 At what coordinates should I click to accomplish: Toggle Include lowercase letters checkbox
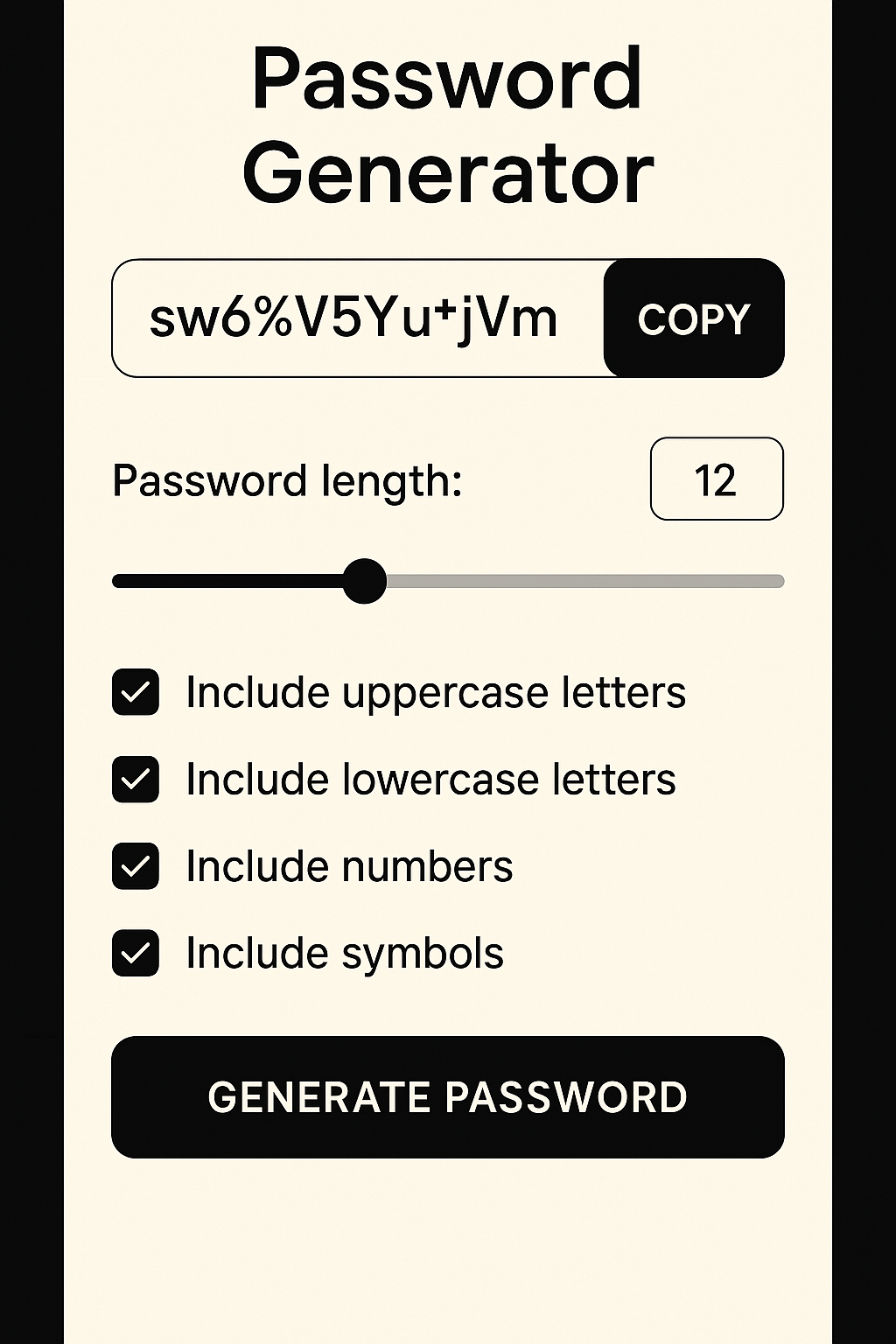point(136,779)
